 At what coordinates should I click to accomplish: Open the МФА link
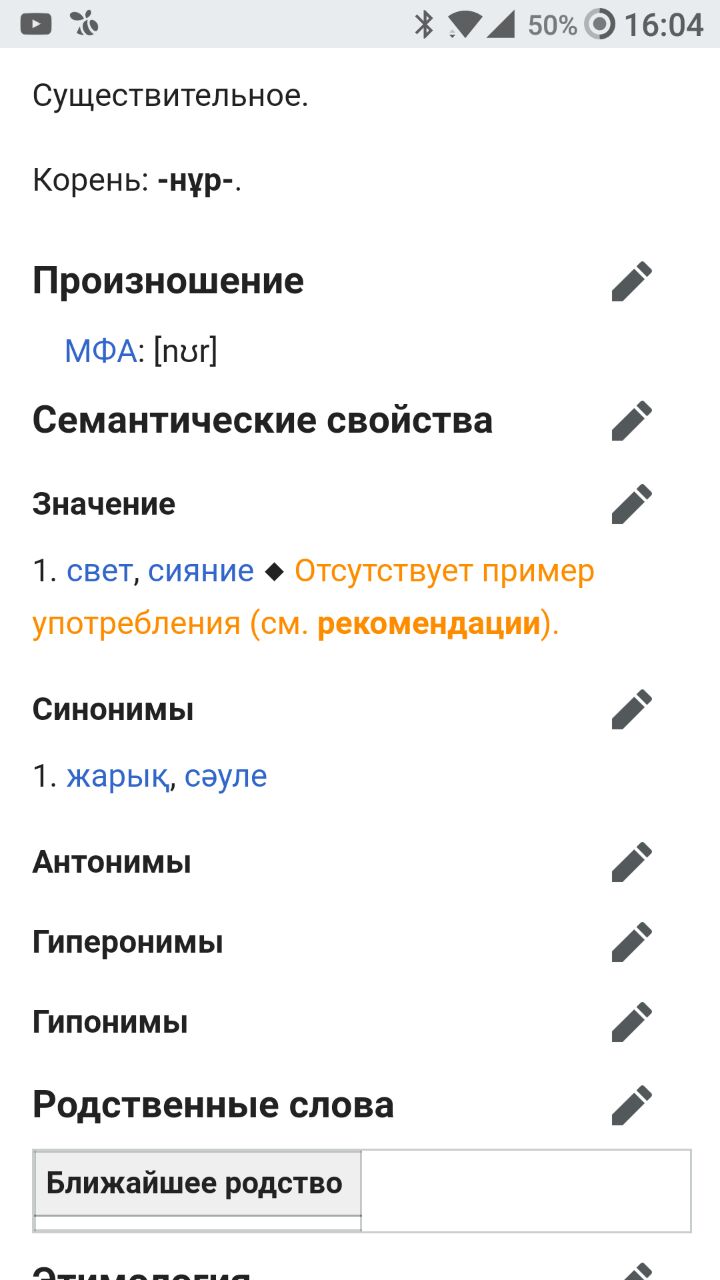100,351
